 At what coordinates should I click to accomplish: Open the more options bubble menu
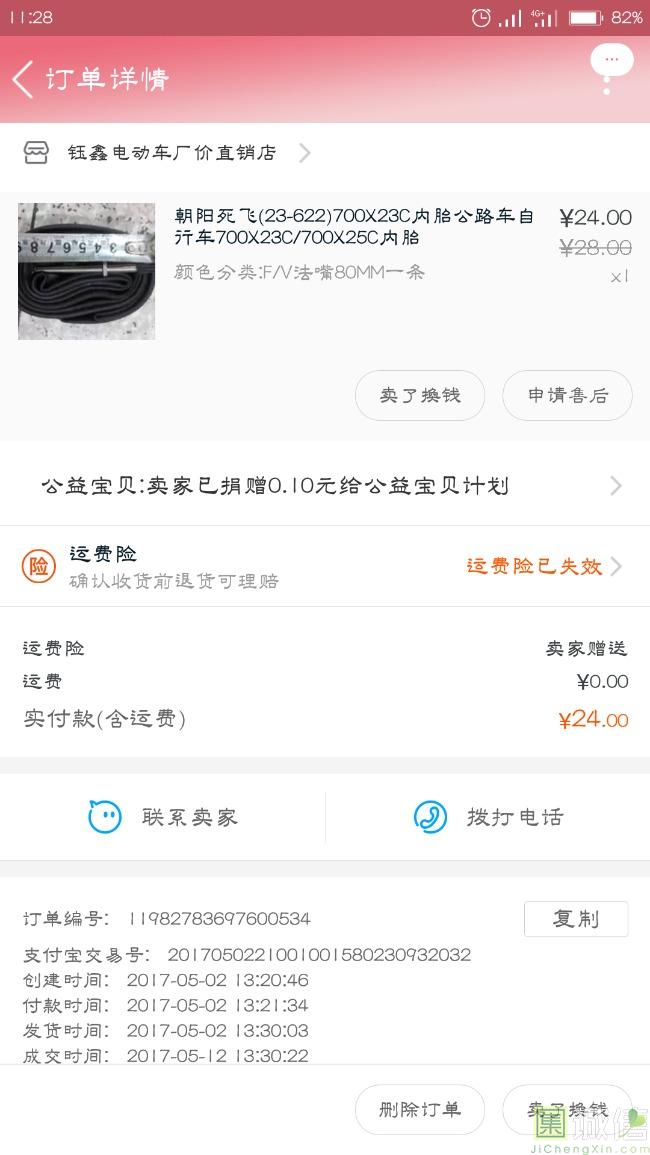[x=611, y=62]
